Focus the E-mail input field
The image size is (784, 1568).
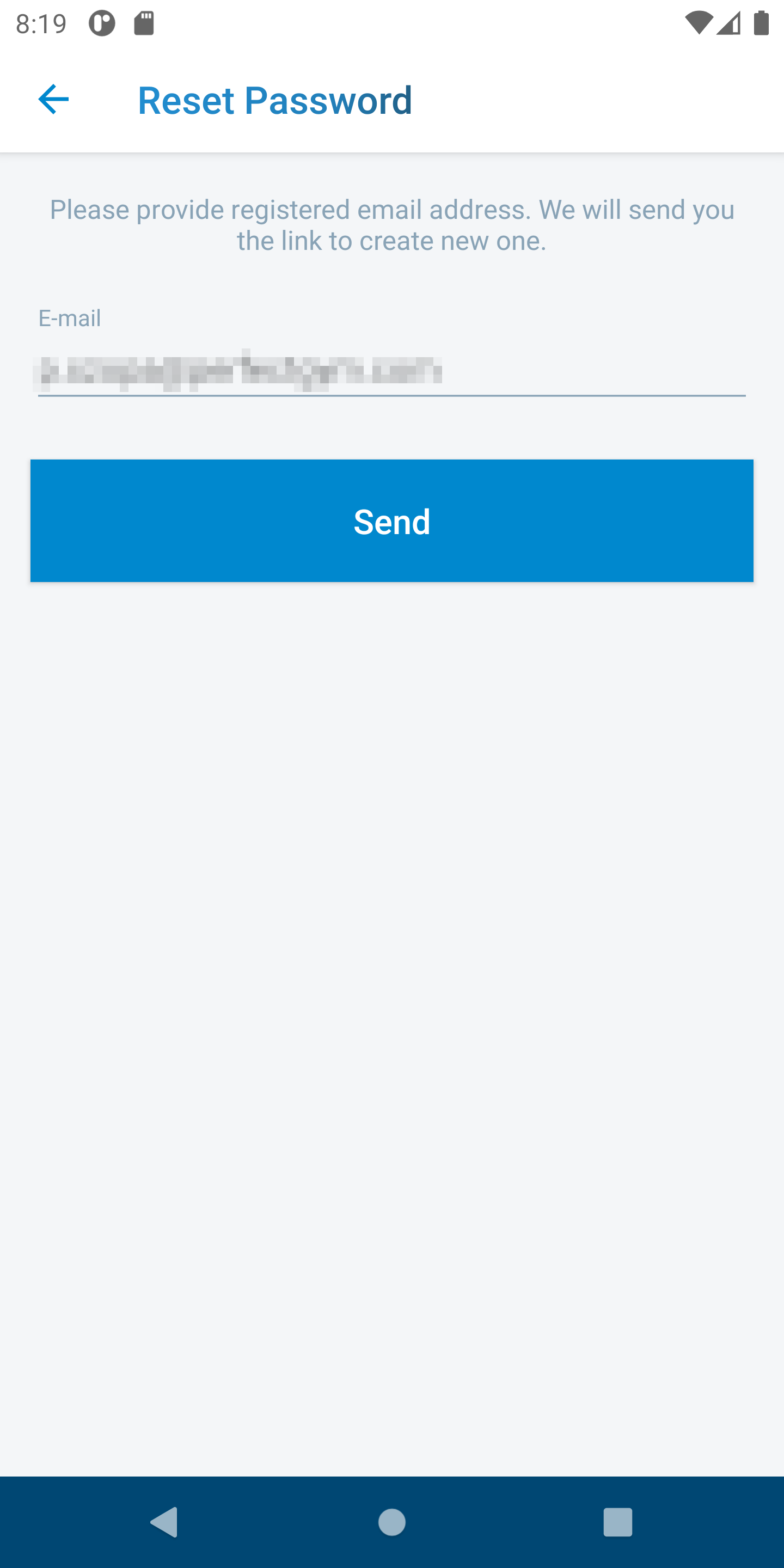tap(391, 370)
